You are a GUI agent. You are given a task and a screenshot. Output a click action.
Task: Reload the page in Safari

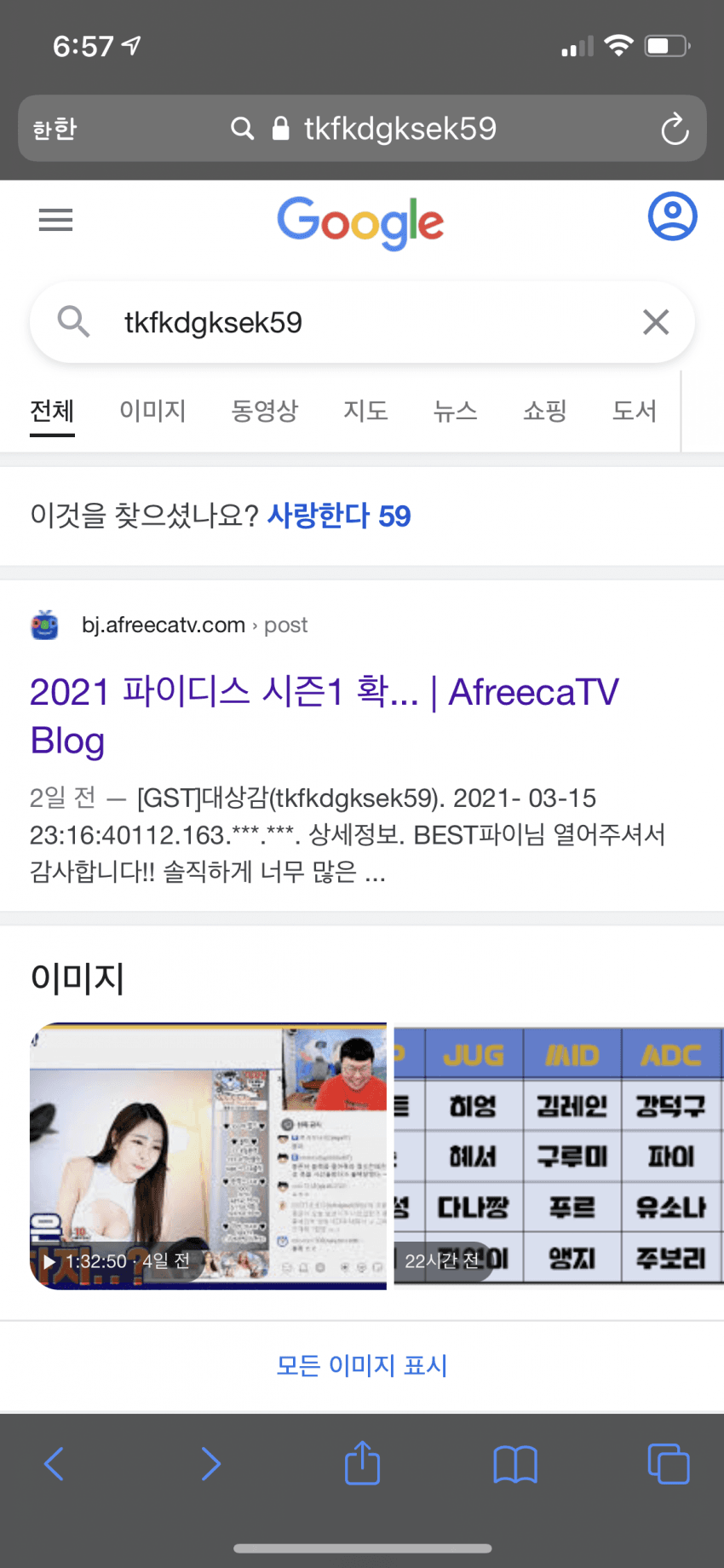pos(675,129)
